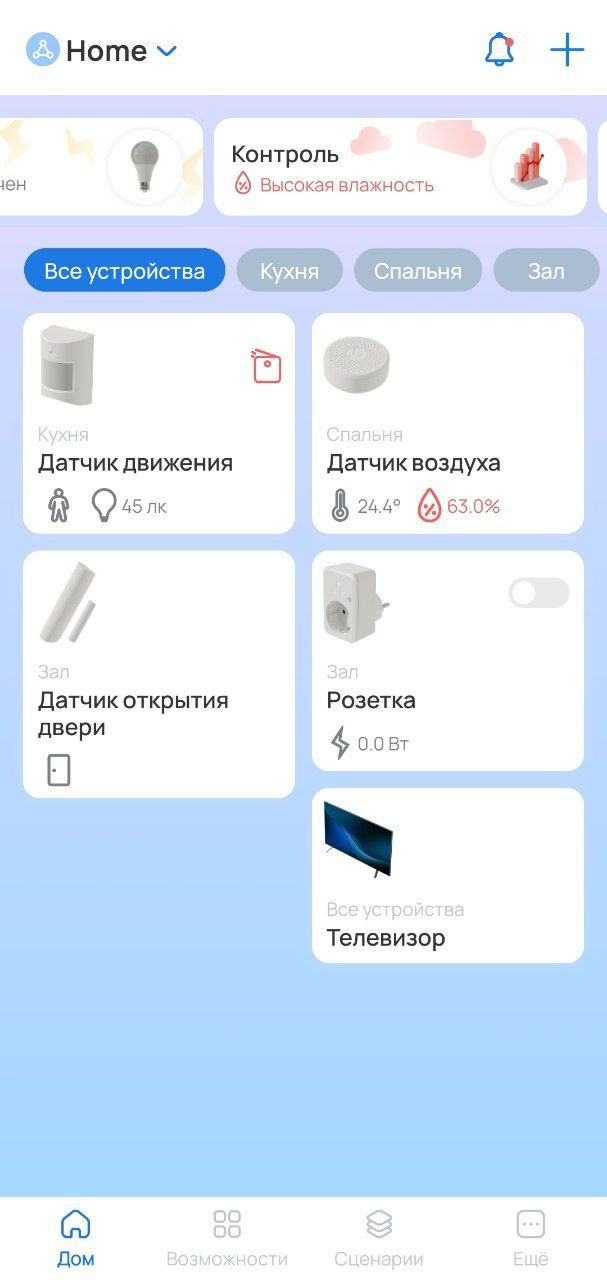Screen dimensions: 607x1280
Task: Open the Home selector dropdown
Action: (x=105, y=50)
